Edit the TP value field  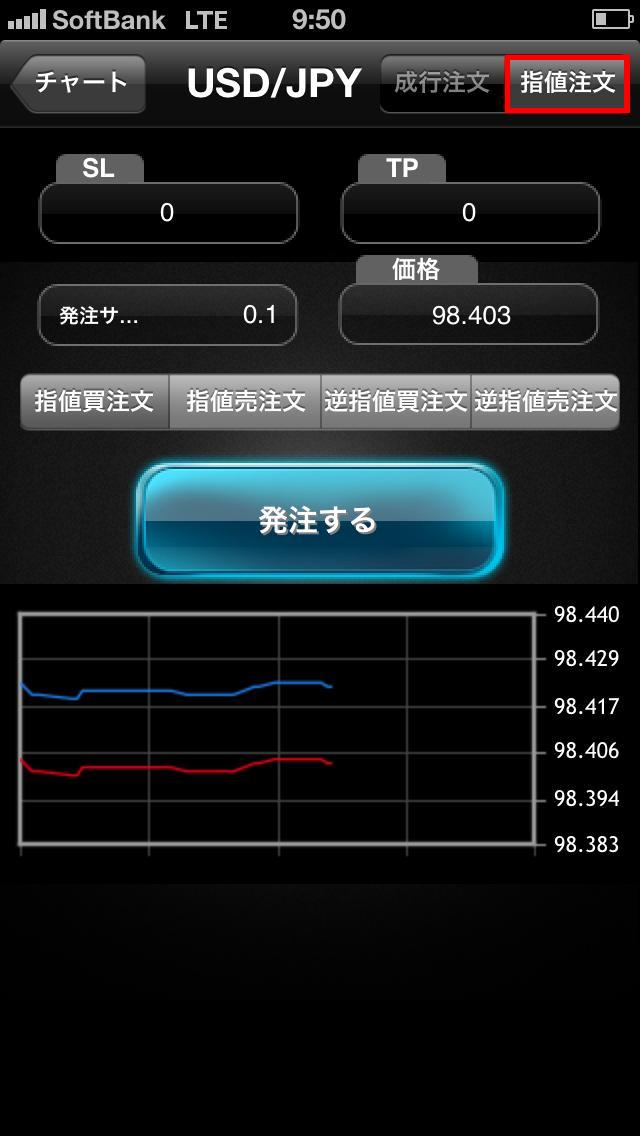click(470, 213)
